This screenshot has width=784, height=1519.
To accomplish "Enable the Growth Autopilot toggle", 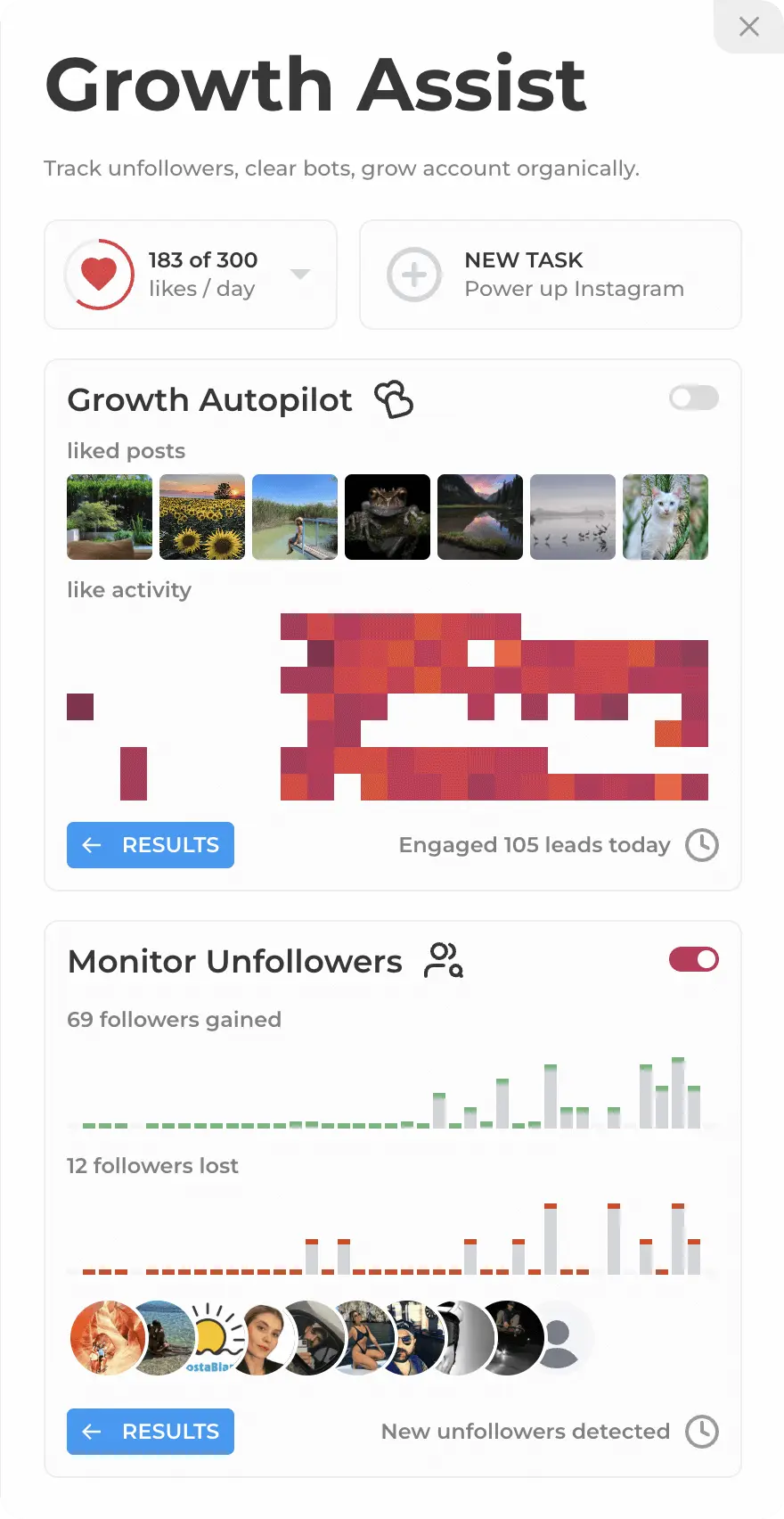I will (x=693, y=398).
